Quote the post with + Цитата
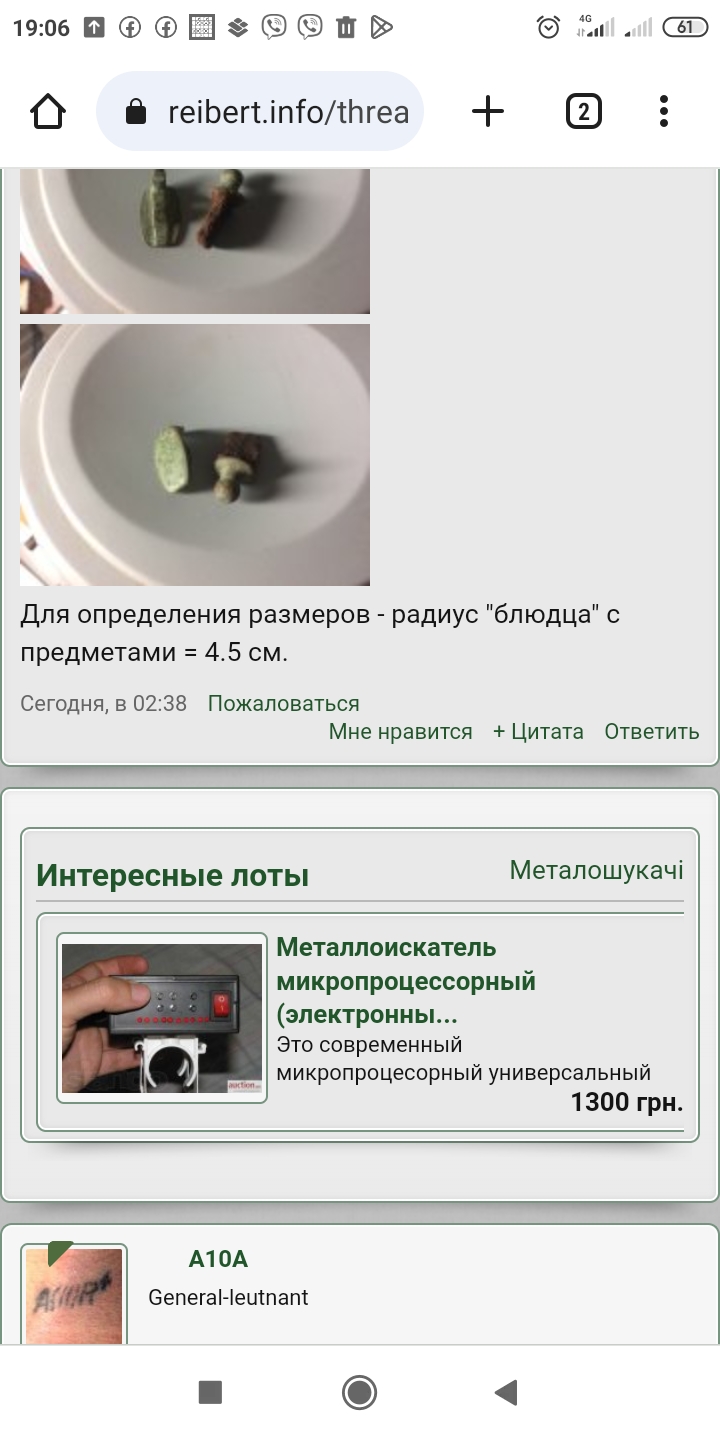Viewport: 720px width, 1440px height. pos(538,732)
